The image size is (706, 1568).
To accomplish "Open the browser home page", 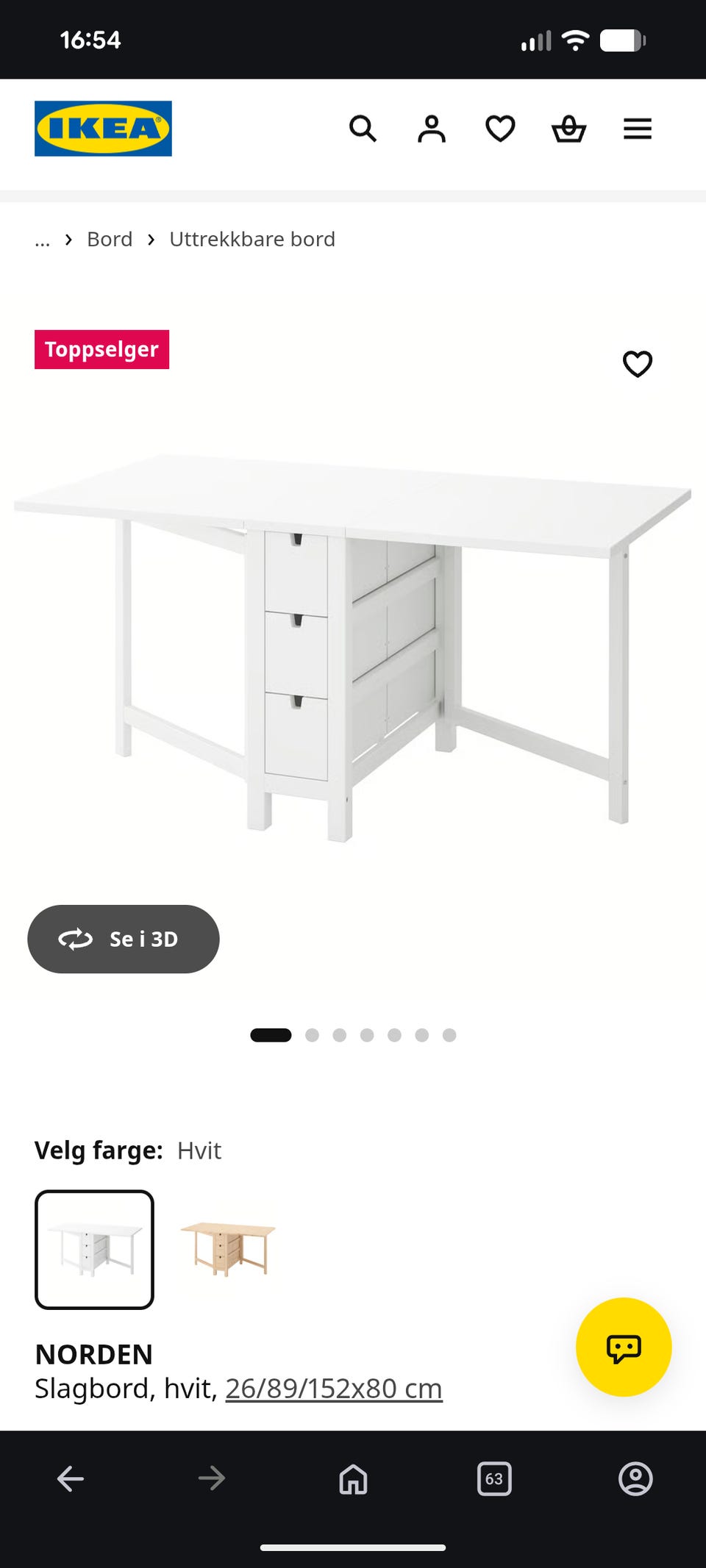I will 353,1478.
